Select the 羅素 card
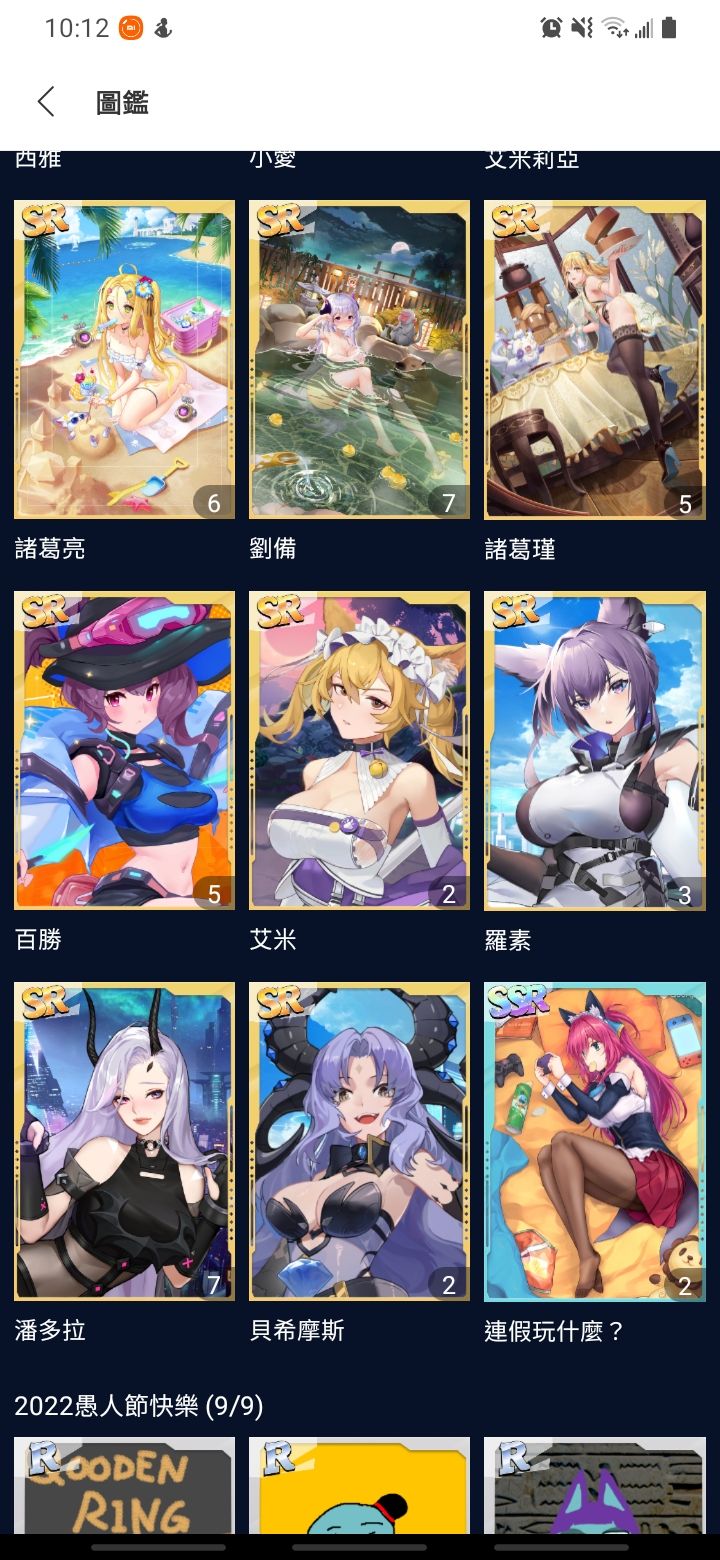 594,750
